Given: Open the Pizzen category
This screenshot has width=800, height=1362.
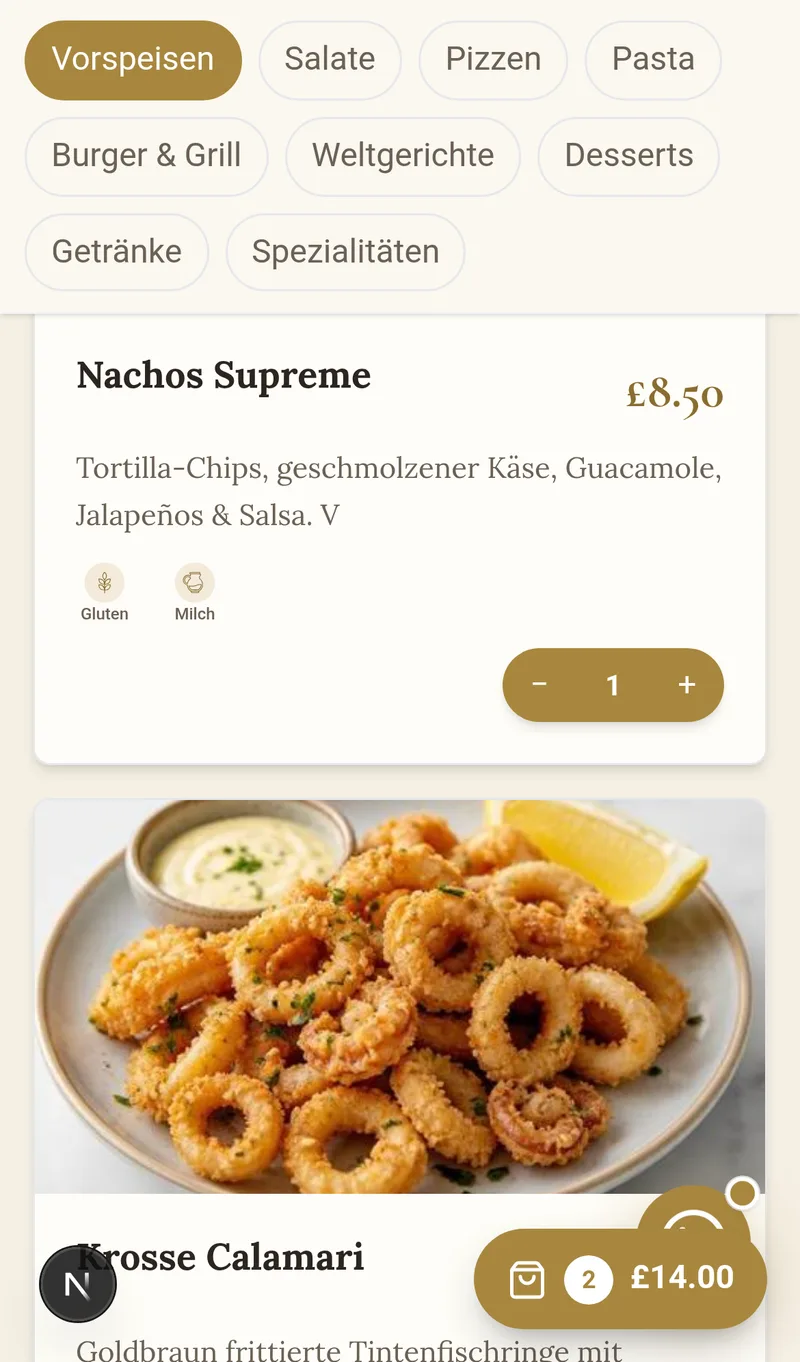Looking at the screenshot, I should coord(493,60).
